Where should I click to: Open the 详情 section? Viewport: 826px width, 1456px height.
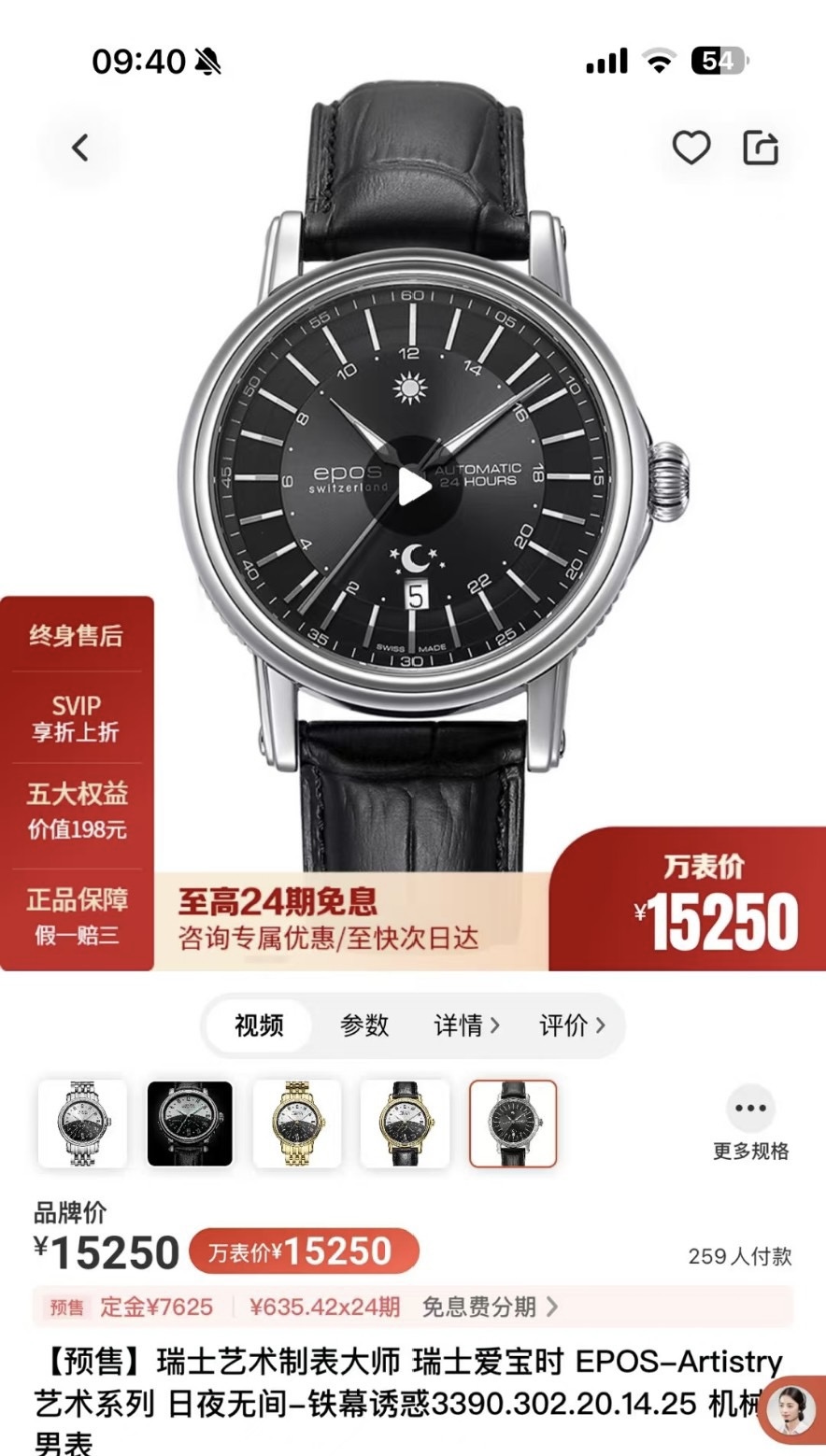point(466,1025)
